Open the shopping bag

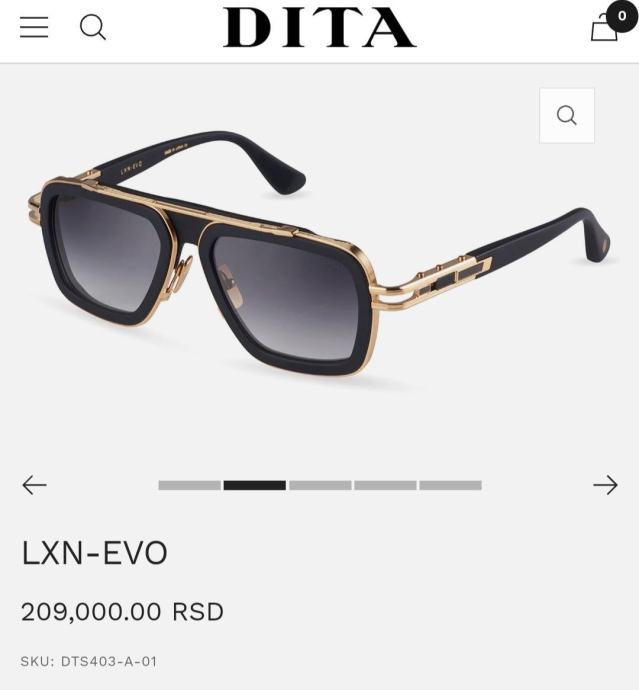[605, 28]
